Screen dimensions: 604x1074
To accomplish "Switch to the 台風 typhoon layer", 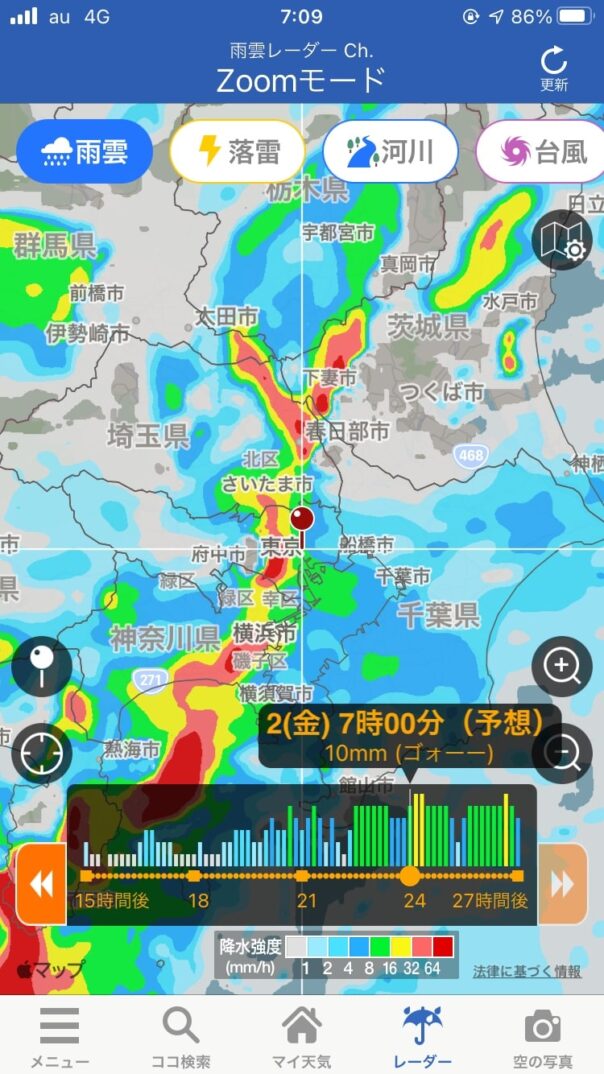I will click(x=541, y=152).
